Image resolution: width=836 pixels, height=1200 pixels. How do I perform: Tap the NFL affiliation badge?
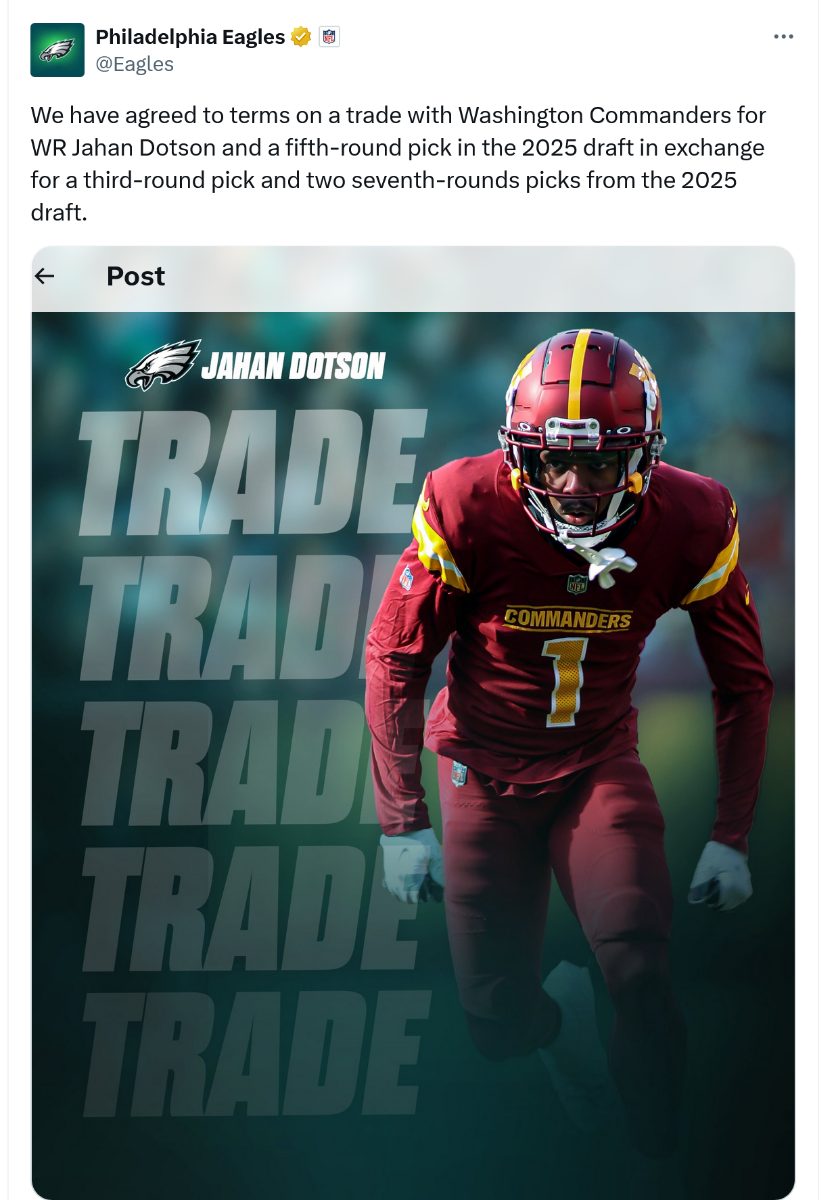point(328,37)
